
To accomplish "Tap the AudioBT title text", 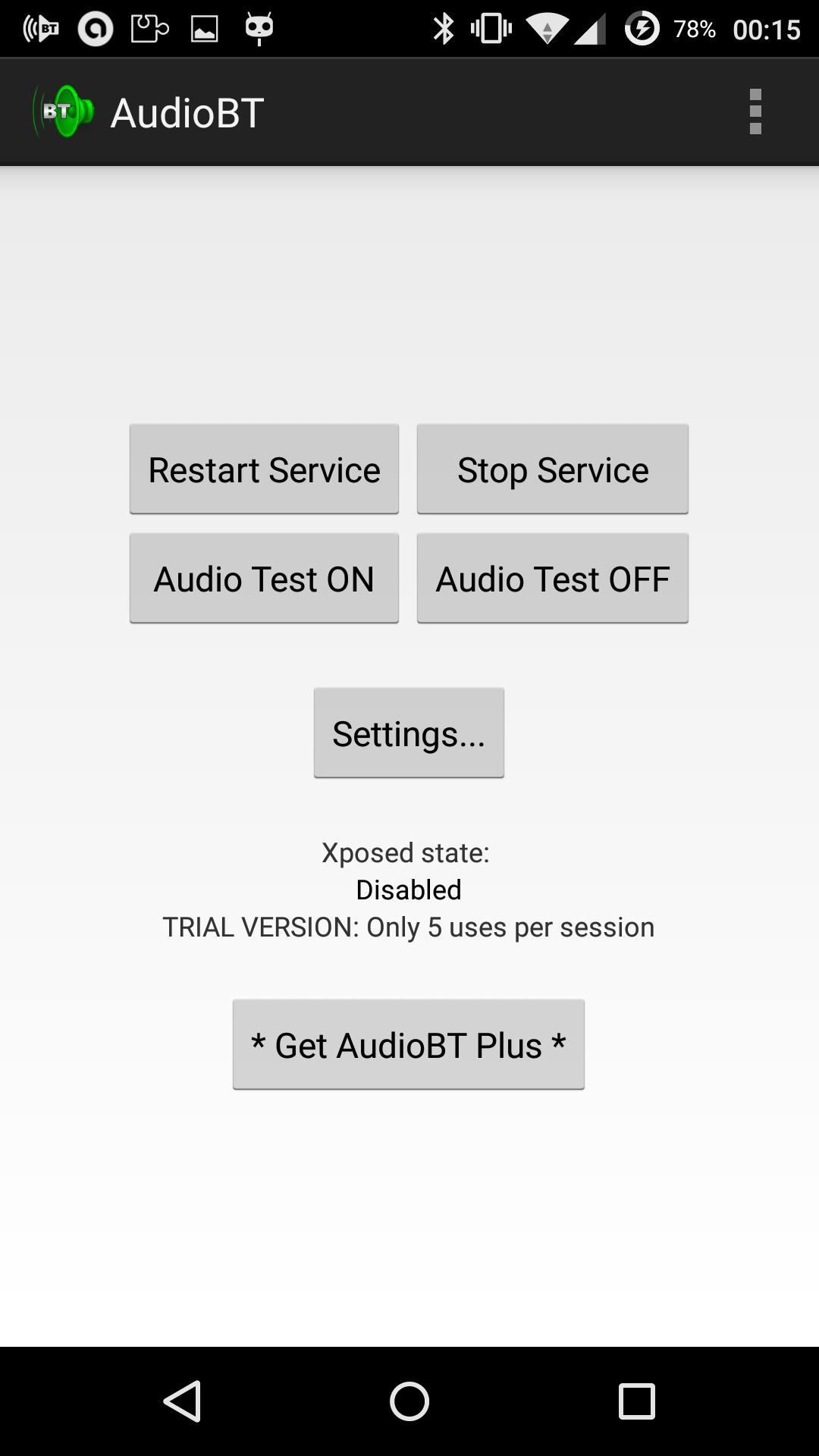I will 188,111.
